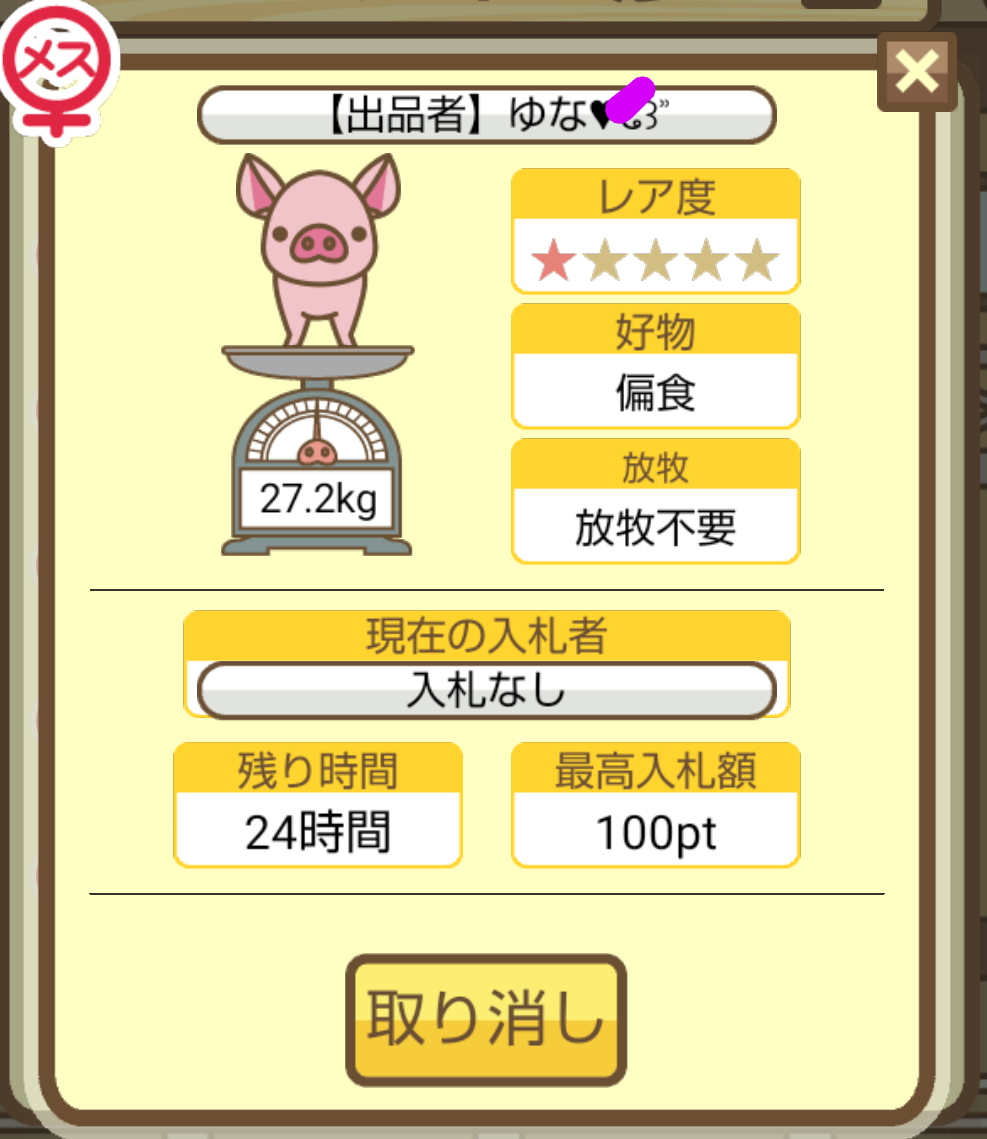Close the auction detail dialog
This screenshot has height=1139, width=987.
coord(916,71)
